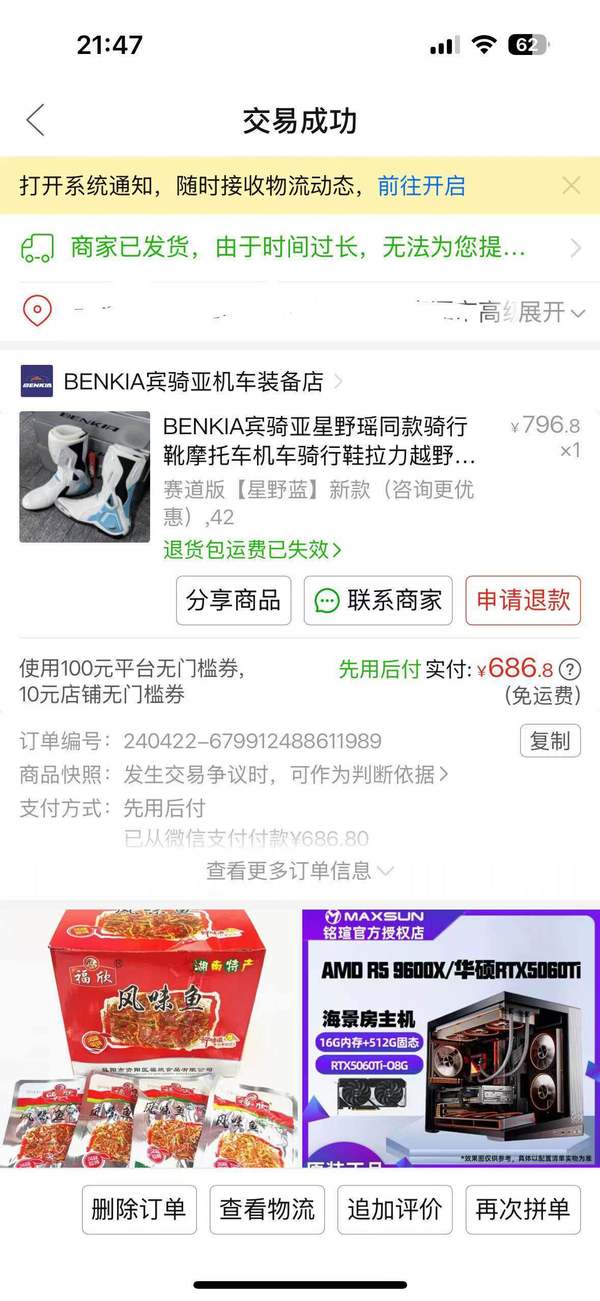Open the 商家已发货 logistics status row

coord(300,247)
